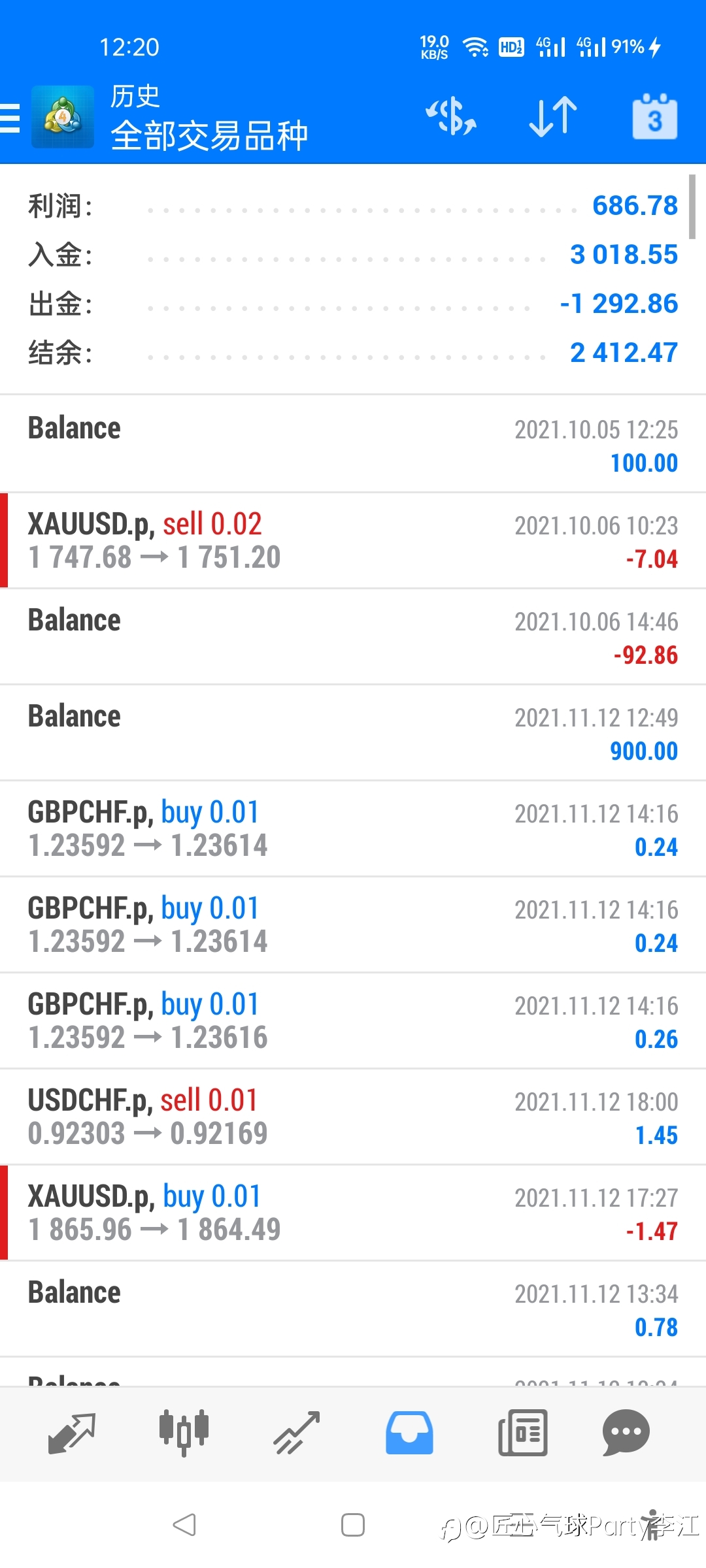Go back with system back button
This screenshot has width=706, height=1568.
[184, 1525]
